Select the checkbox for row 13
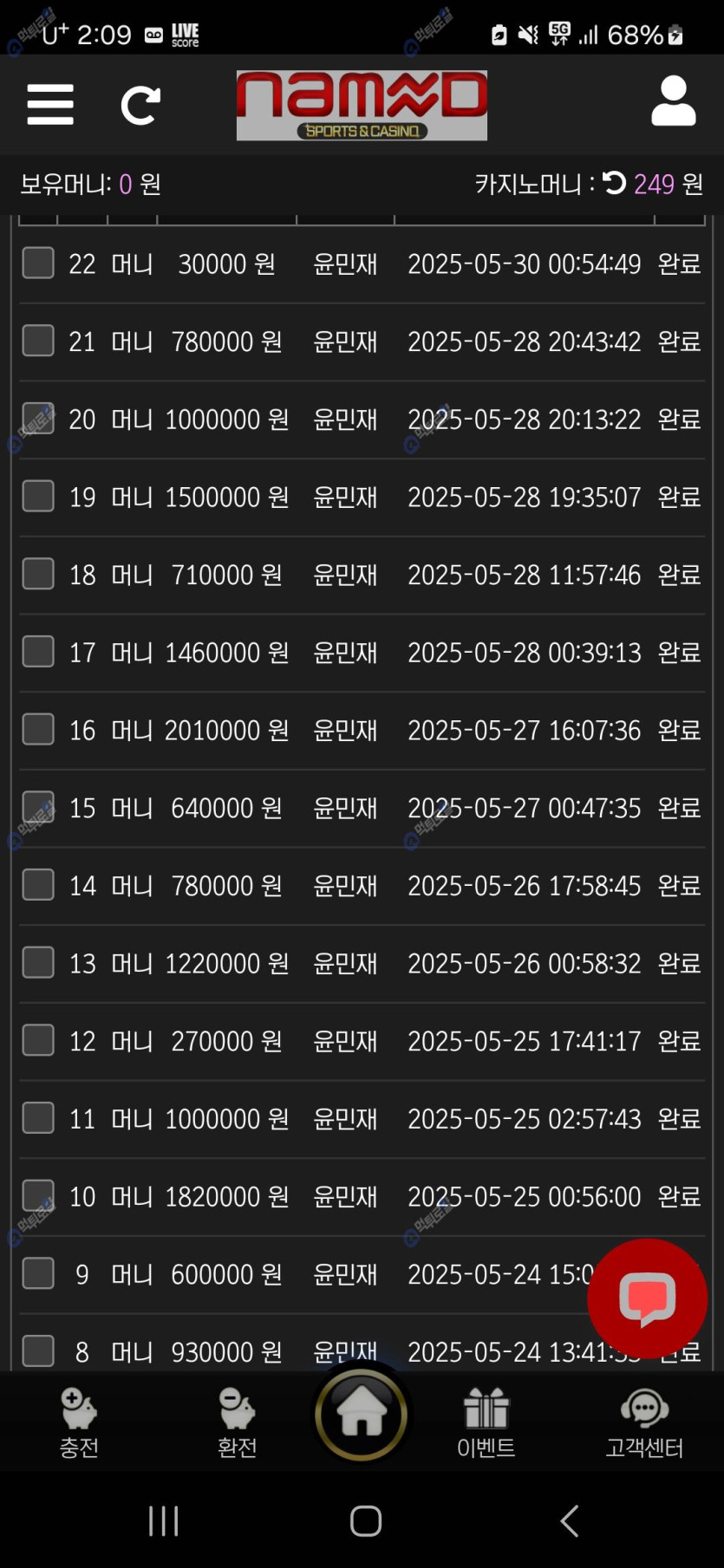724x1568 pixels. pyautogui.click(x=38, y=962)
